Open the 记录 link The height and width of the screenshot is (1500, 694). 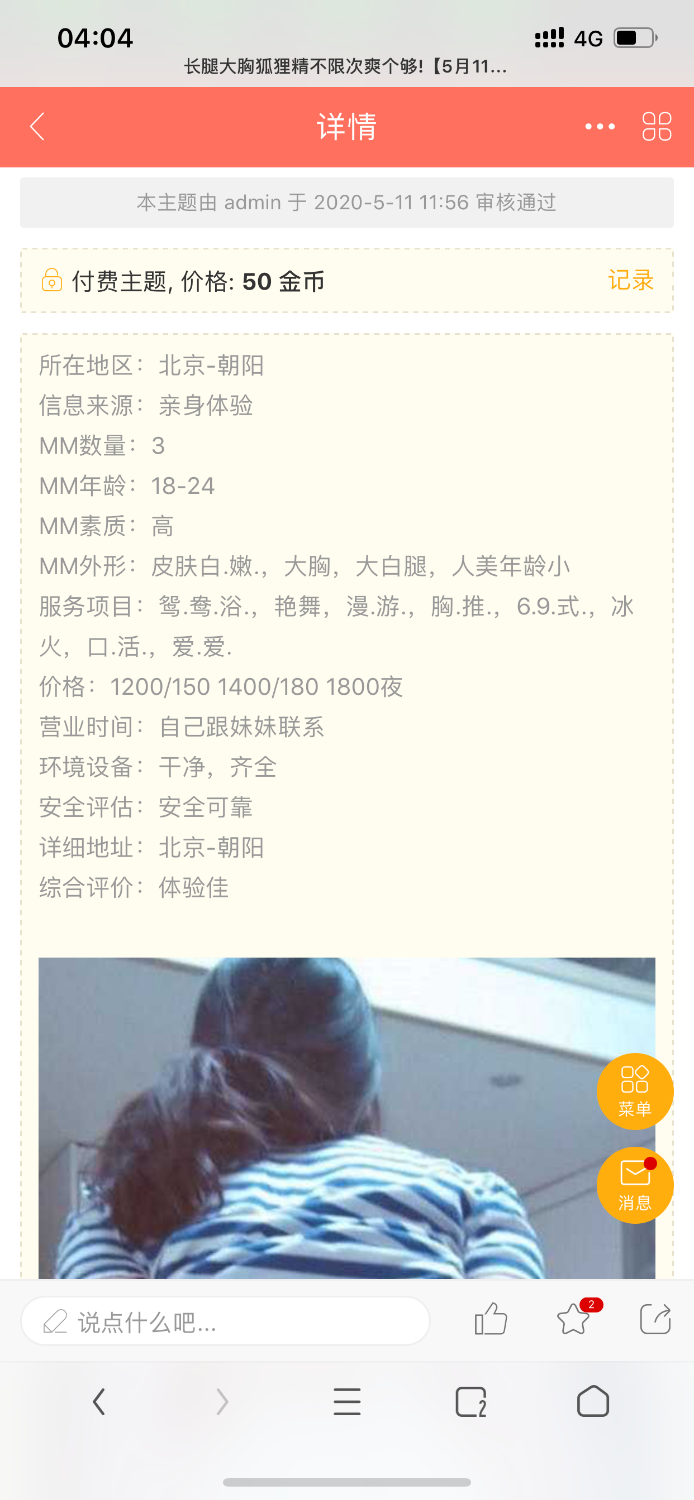(x=630, y=281)
